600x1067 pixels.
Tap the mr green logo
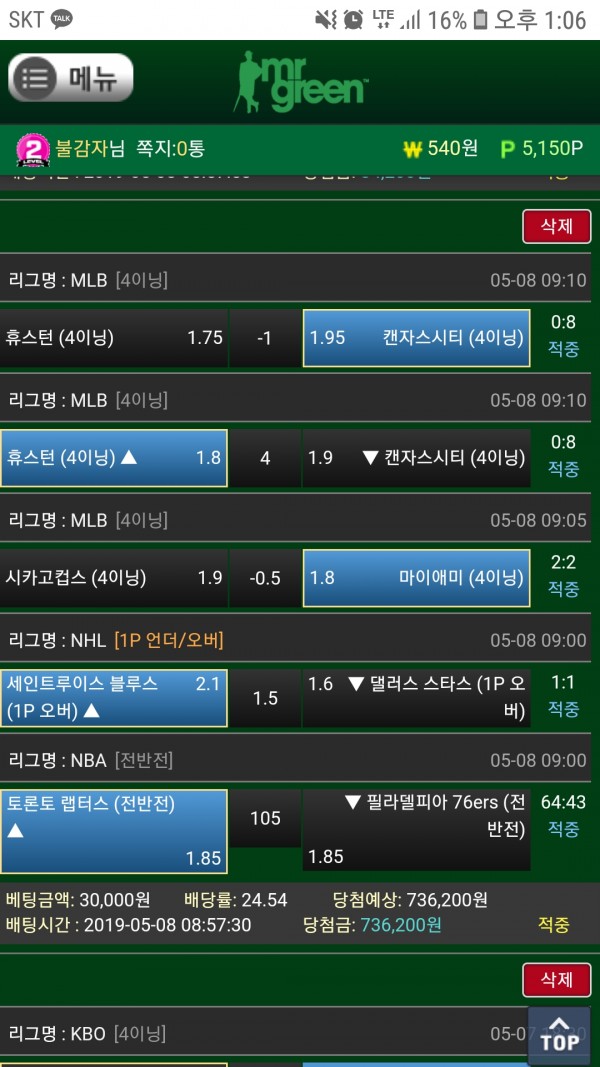[x=301, y=80]
